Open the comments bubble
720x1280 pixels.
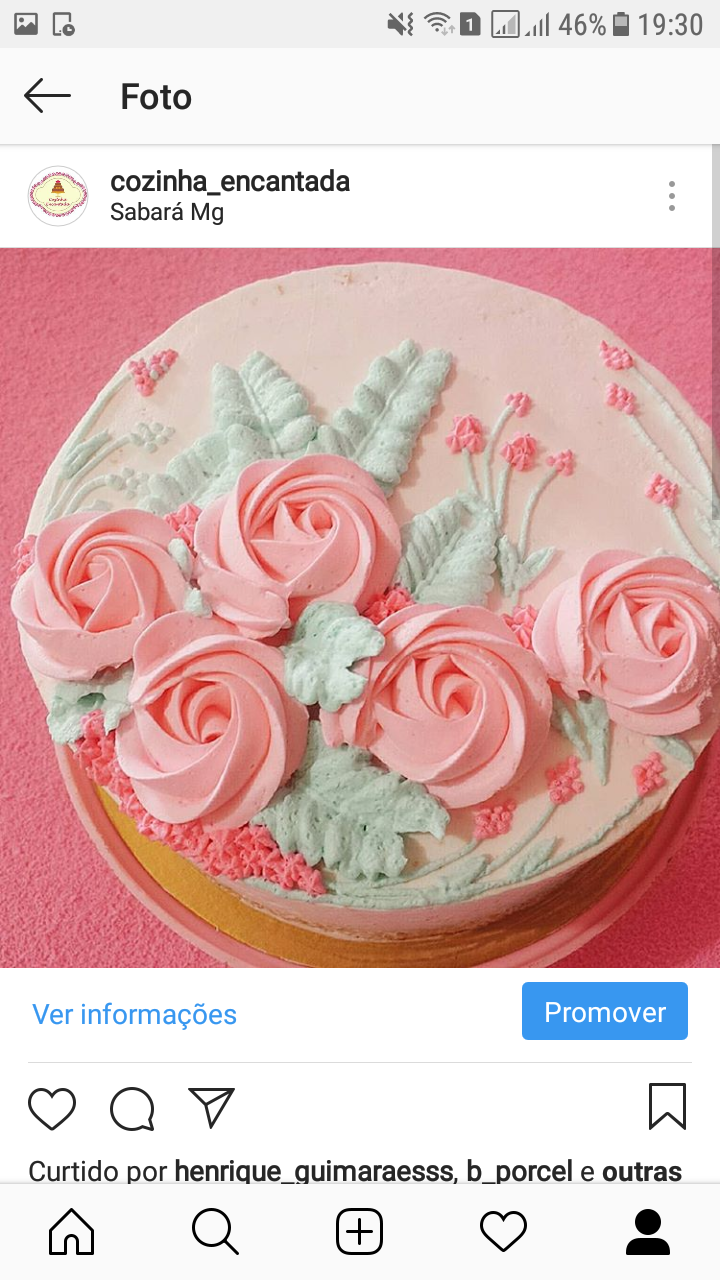132,1108
